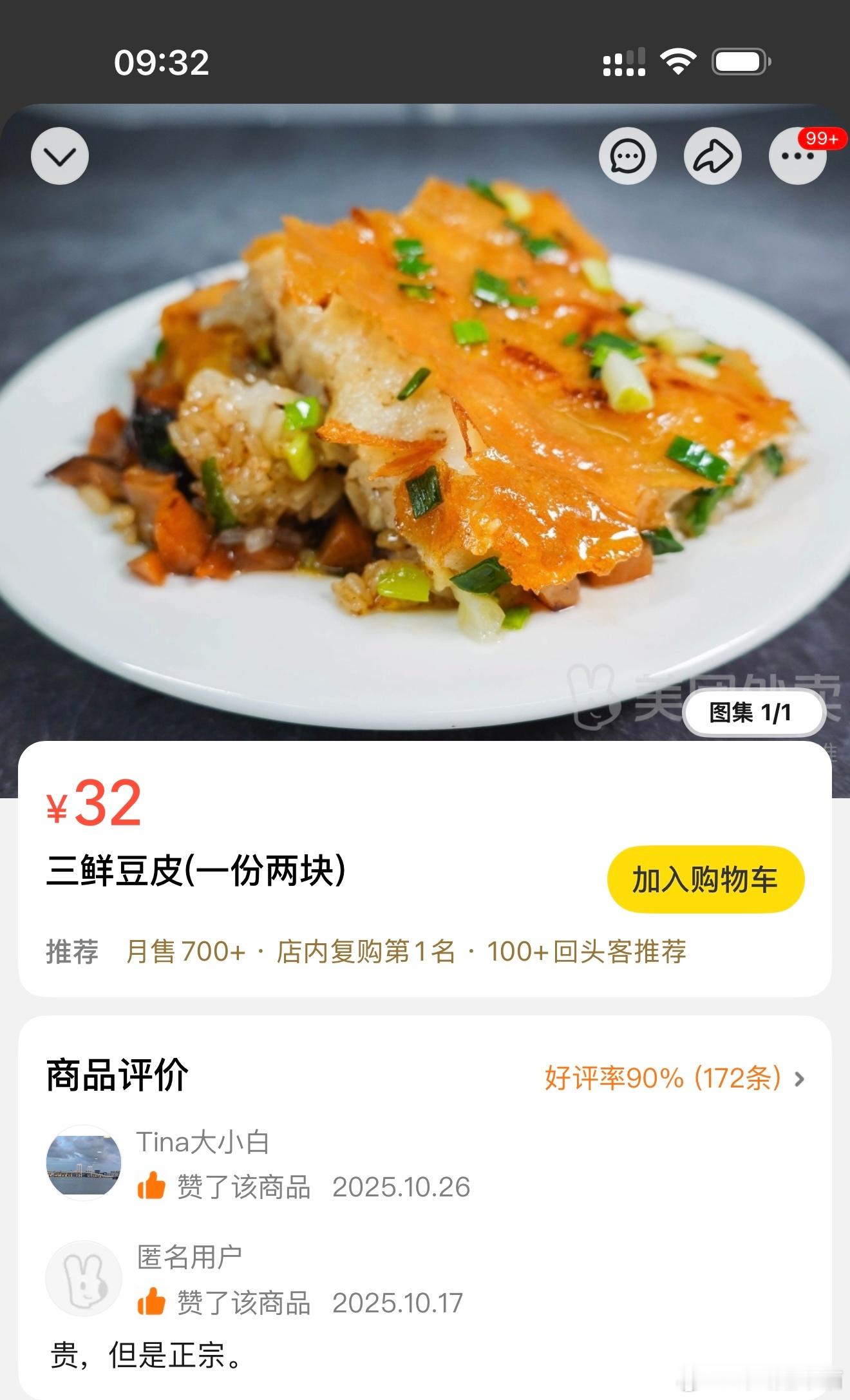Tap 加入购物车 to add the dish

click(x=706, y=879)
